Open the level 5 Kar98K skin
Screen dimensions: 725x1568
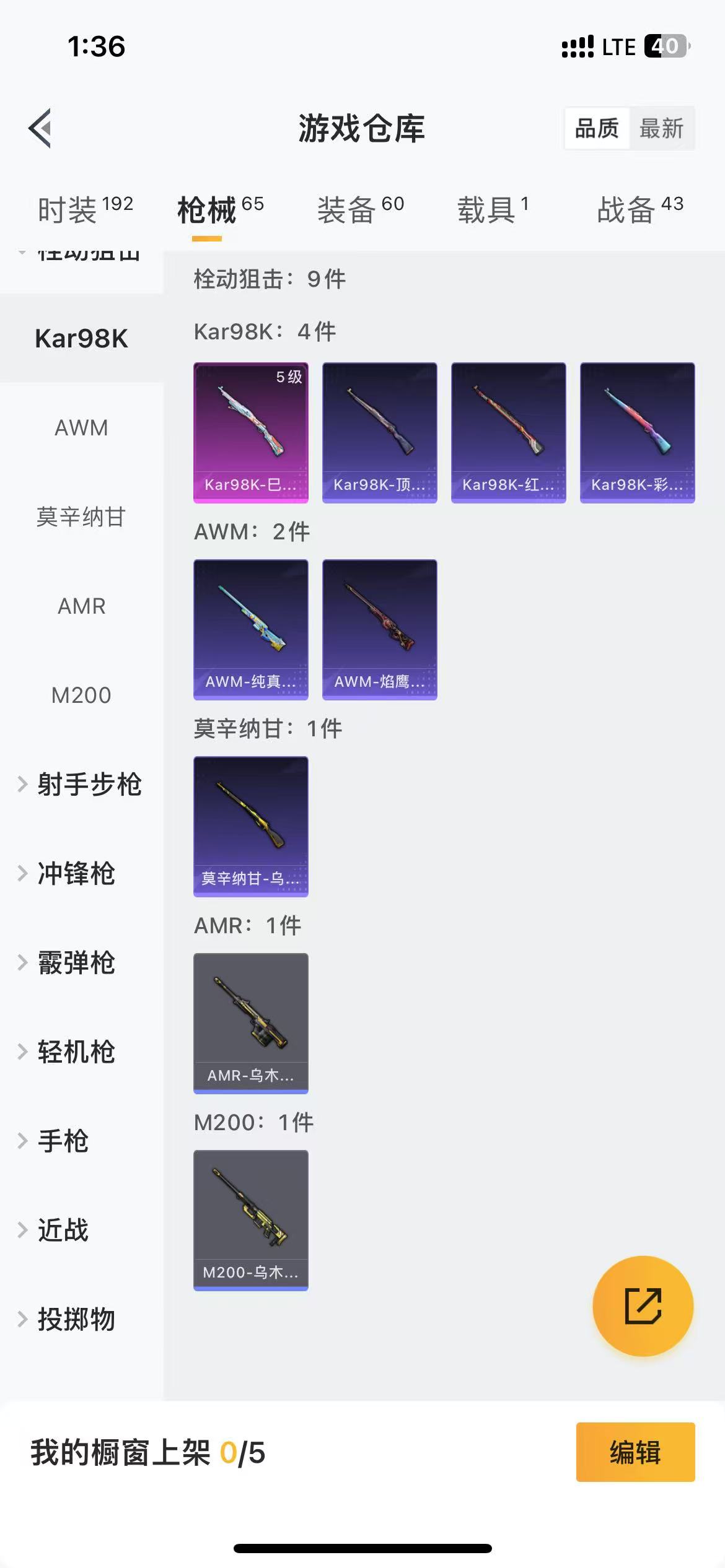click(x=251, y=432)
